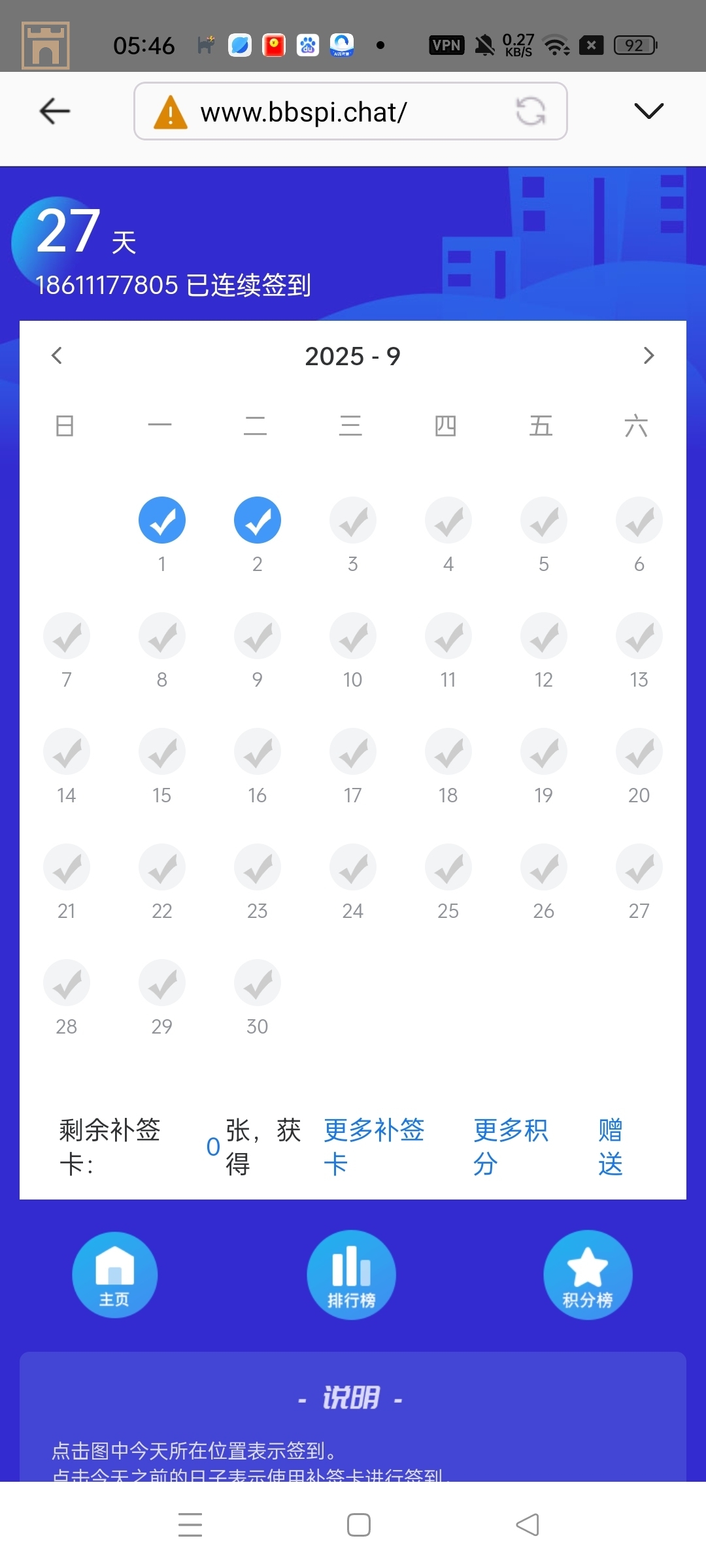Viewport: 706px width, 1568px height.
Task: Go to the previous month in calendar
Action: coord(57,355)
